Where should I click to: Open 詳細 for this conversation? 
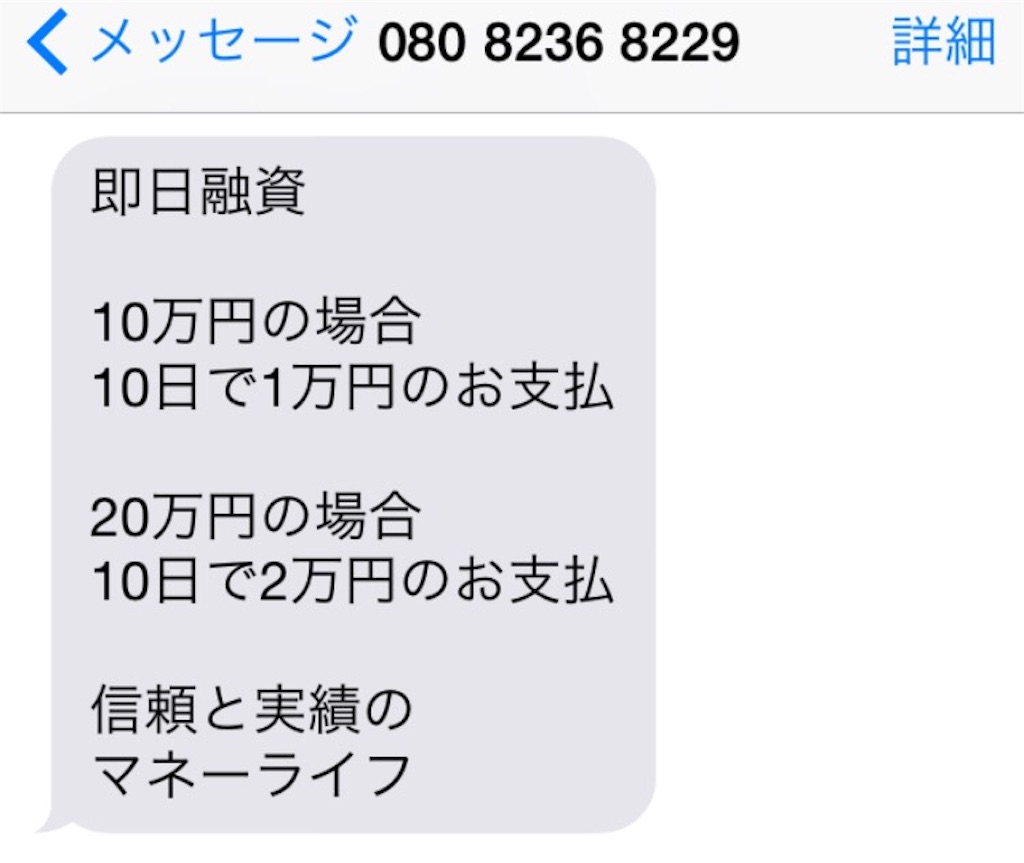coord(944,42)
